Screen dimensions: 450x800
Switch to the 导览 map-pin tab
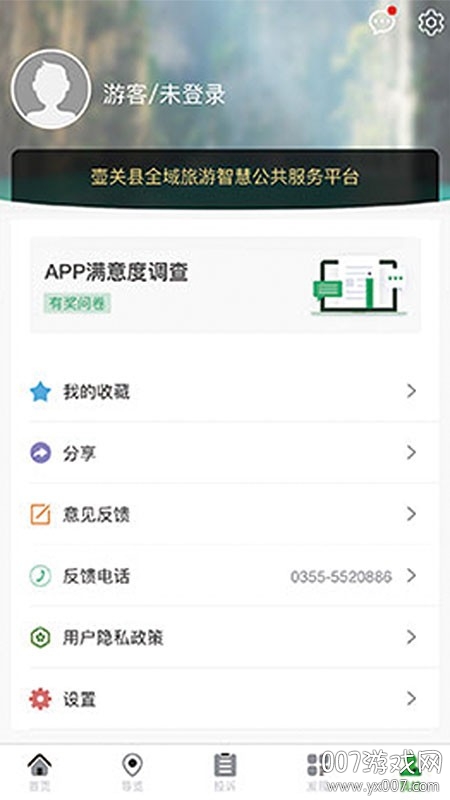(x=132, y=772)
